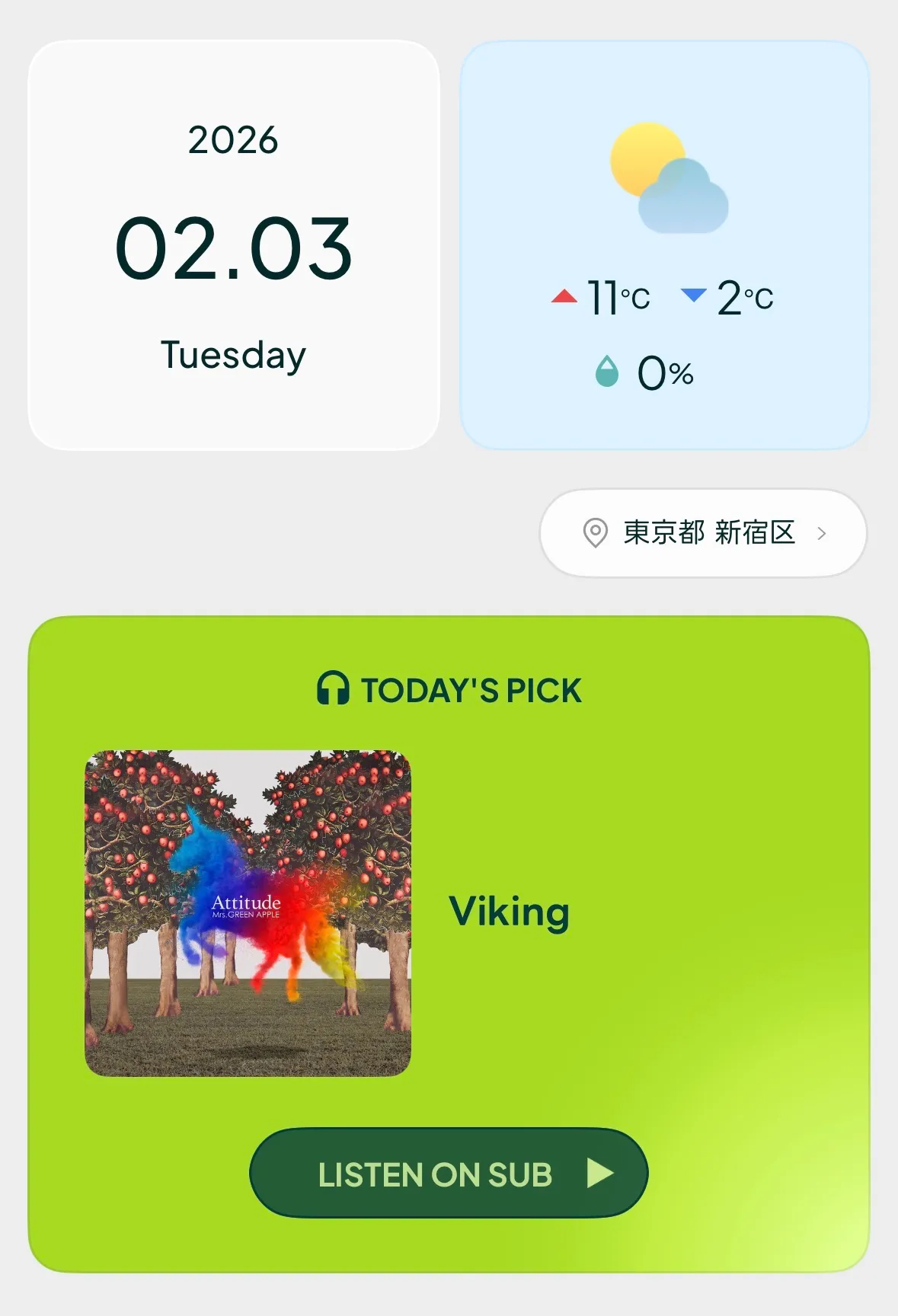This screenshot has width=898, height=1316.
Task: Change location 東京都 新宿区
Action: coord(702,533)
